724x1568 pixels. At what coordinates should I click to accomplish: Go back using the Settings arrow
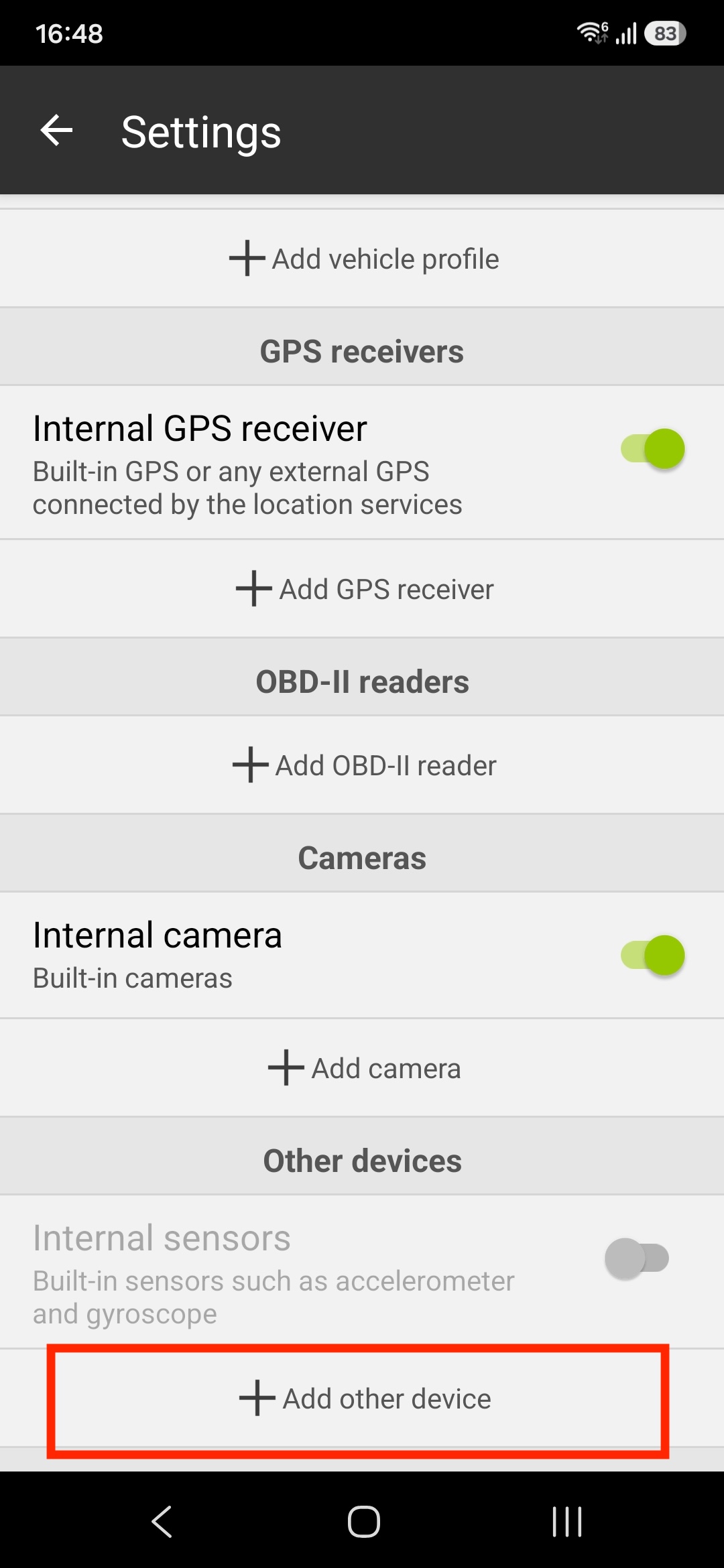[56, 130]
